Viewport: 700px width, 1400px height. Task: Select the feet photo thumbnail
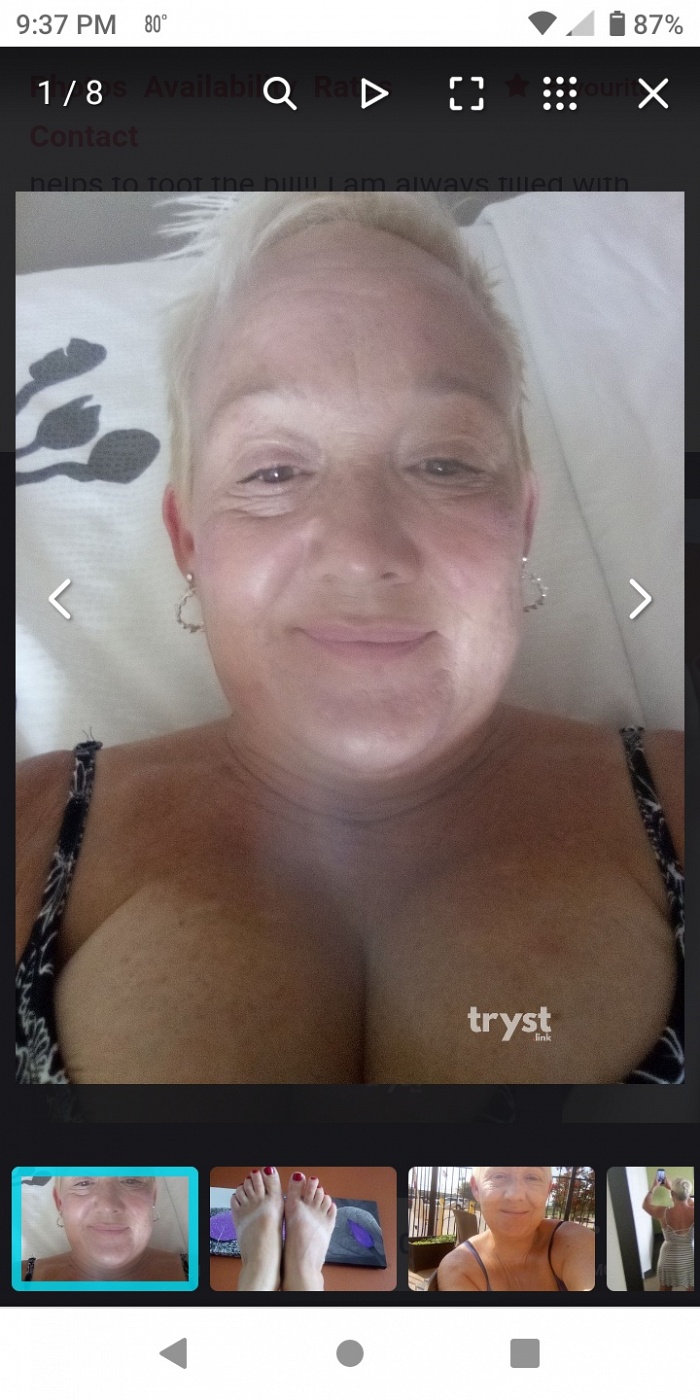(x=303, y=1229)
